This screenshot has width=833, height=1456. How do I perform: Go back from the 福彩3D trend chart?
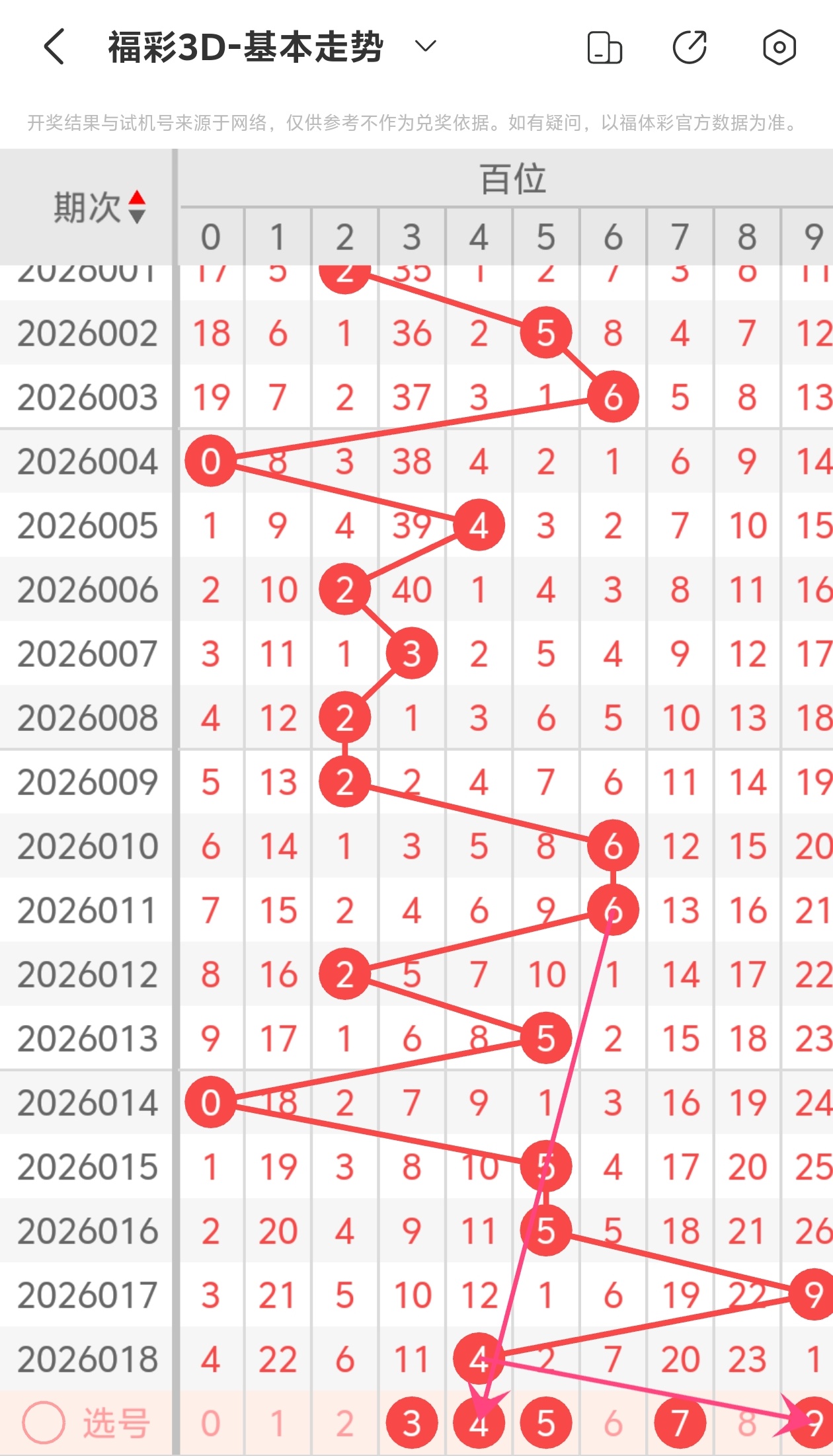(x=54, y=47)
